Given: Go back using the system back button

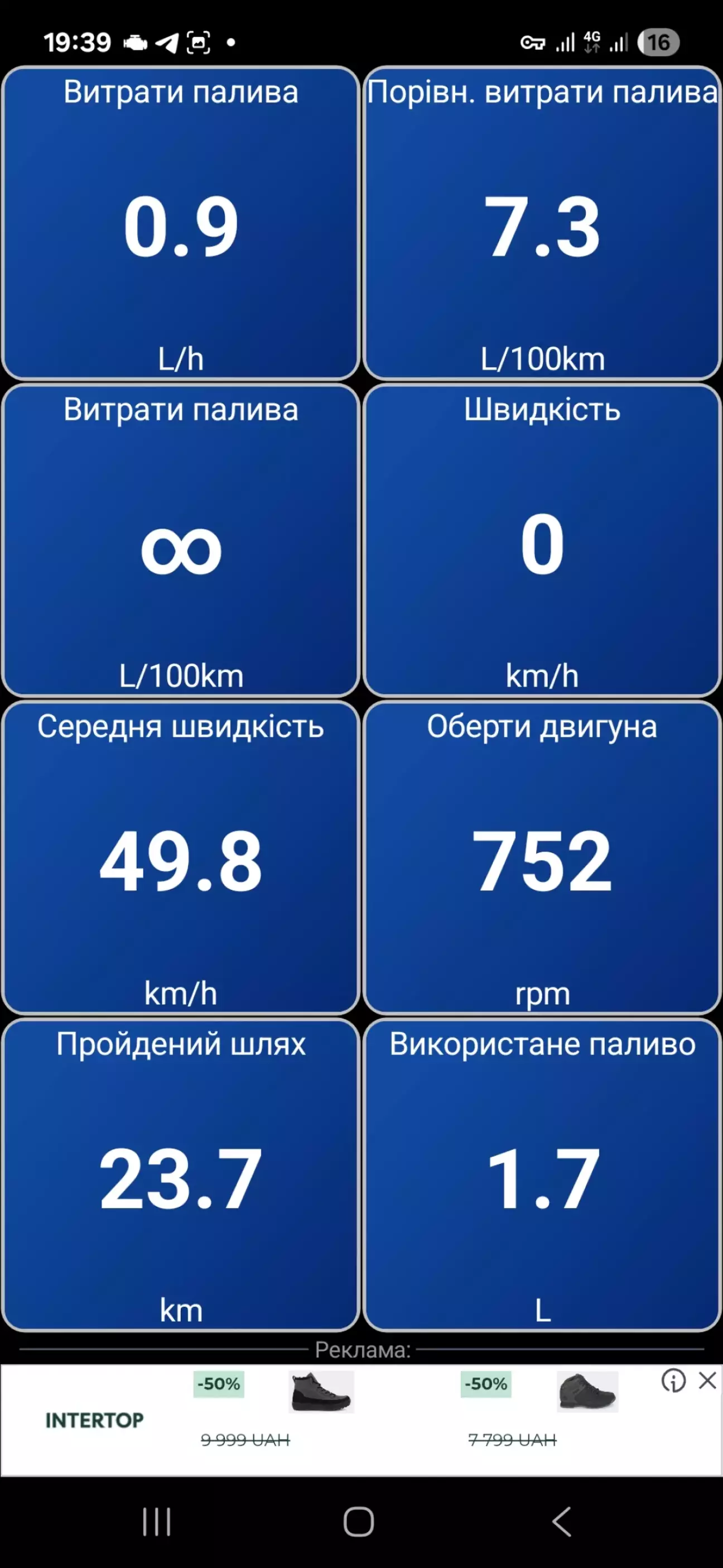Looking at the screenshot, I should [562, 1522].
